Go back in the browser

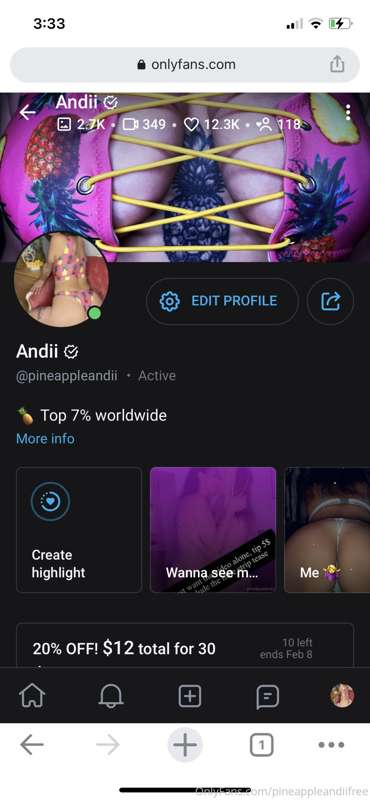click(32, 745)
